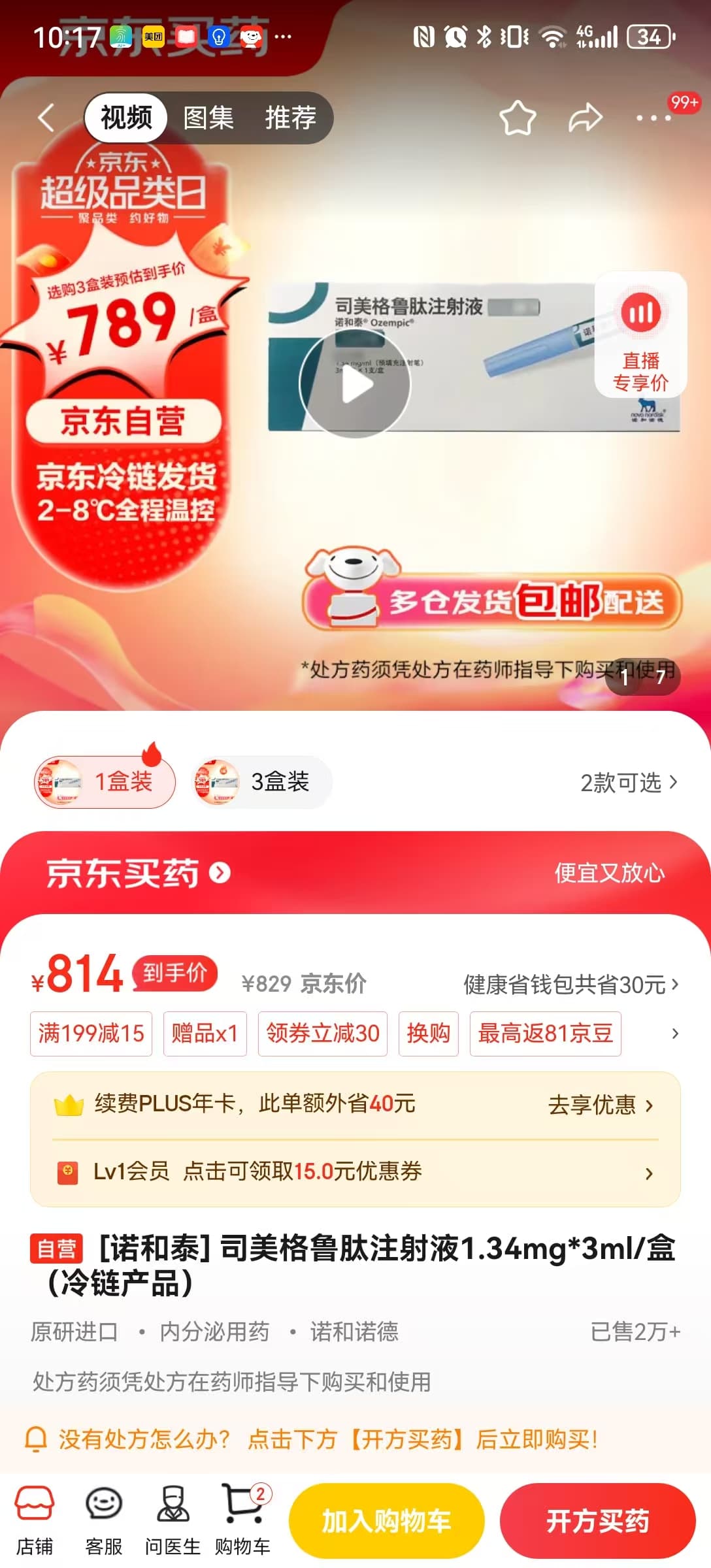Go back using the top-left arrow
This screenshot has width=711, height=1568.
tap(46, 118)
